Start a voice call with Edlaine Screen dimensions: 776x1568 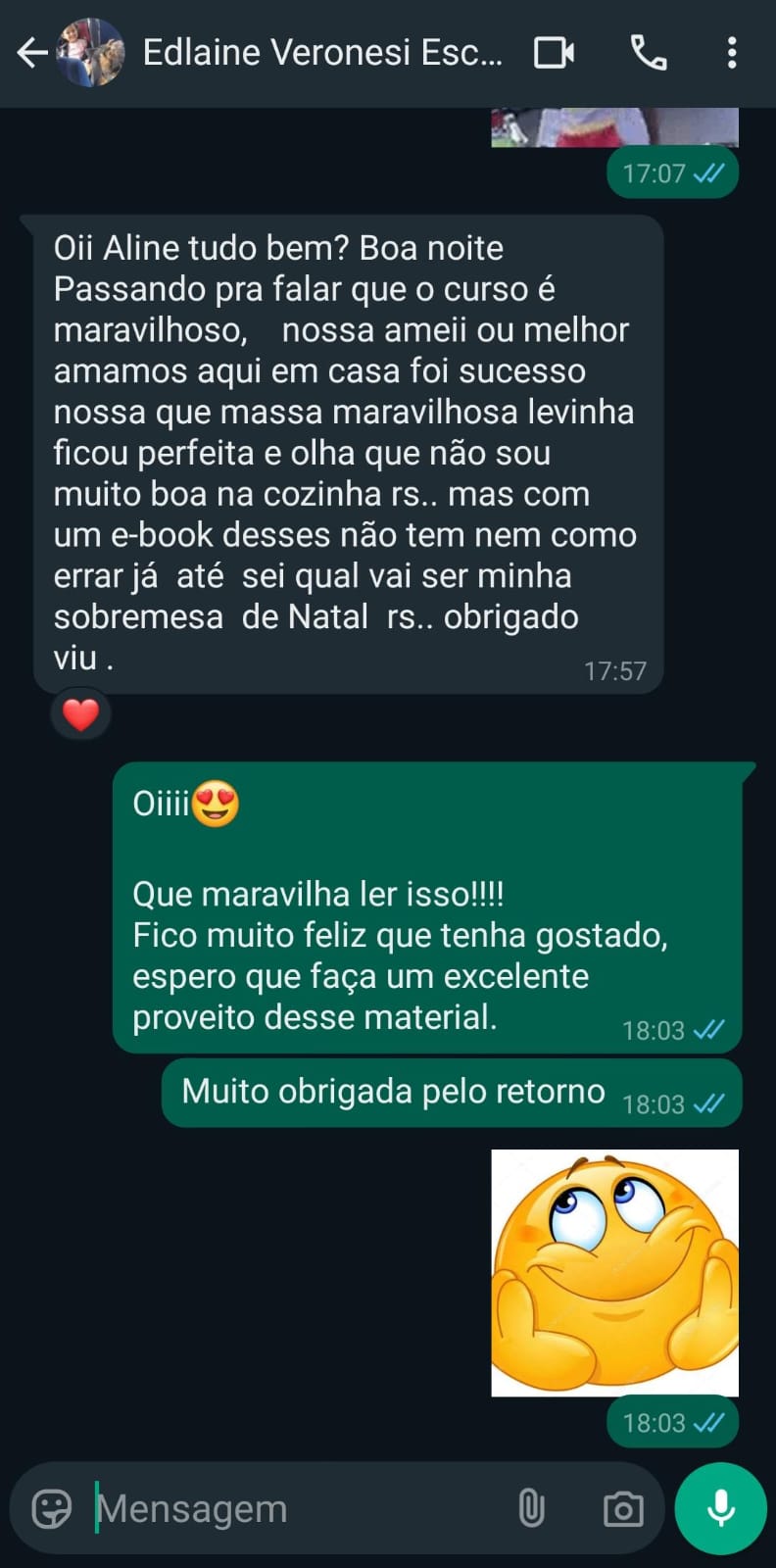pyautogui.click(x=648, y=53)
